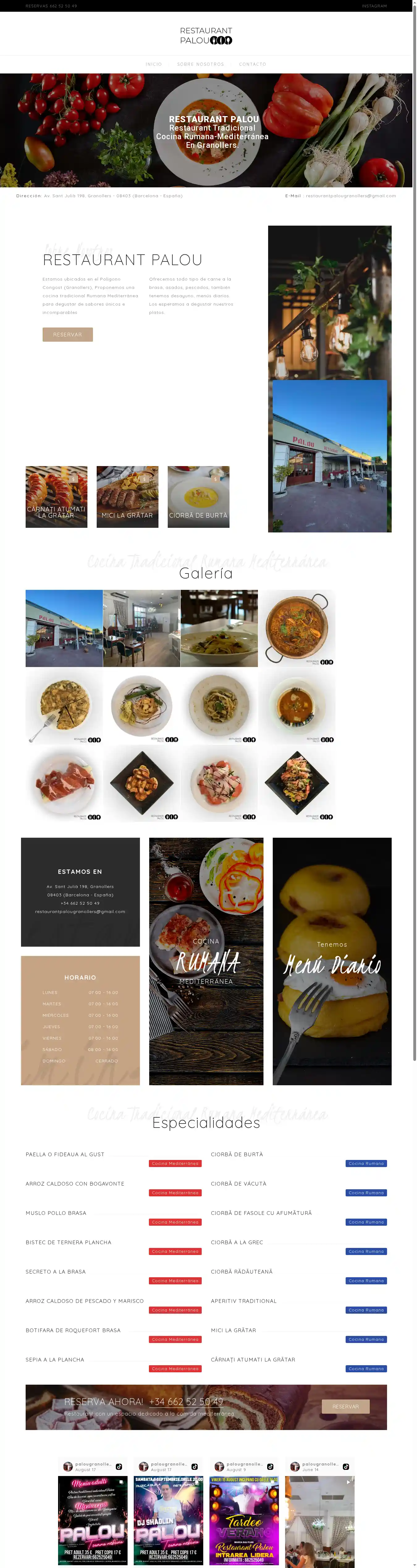Open the paella pan gallery photo
417x1568 pixels.
click(297, 628)
